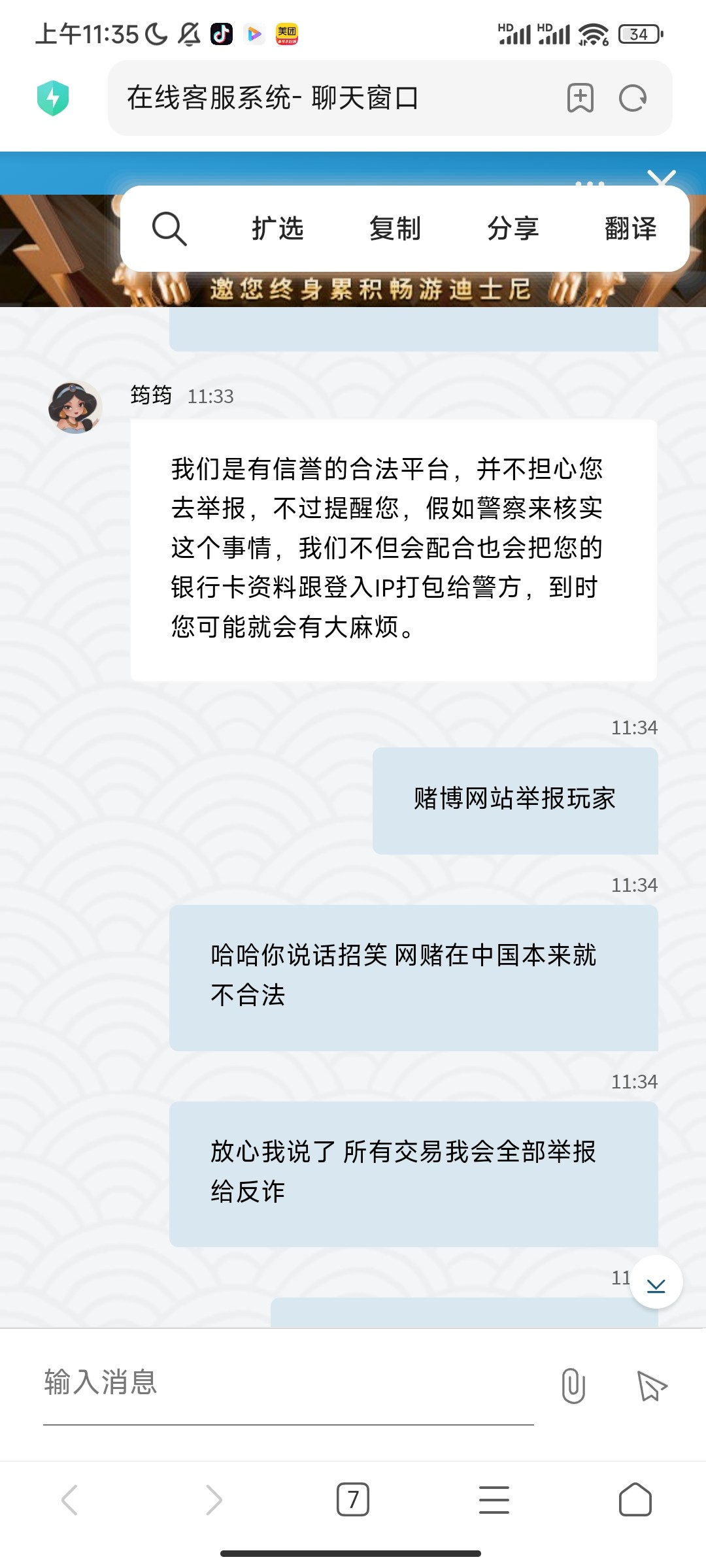Go forward in browser history

tap(213, 1499)
